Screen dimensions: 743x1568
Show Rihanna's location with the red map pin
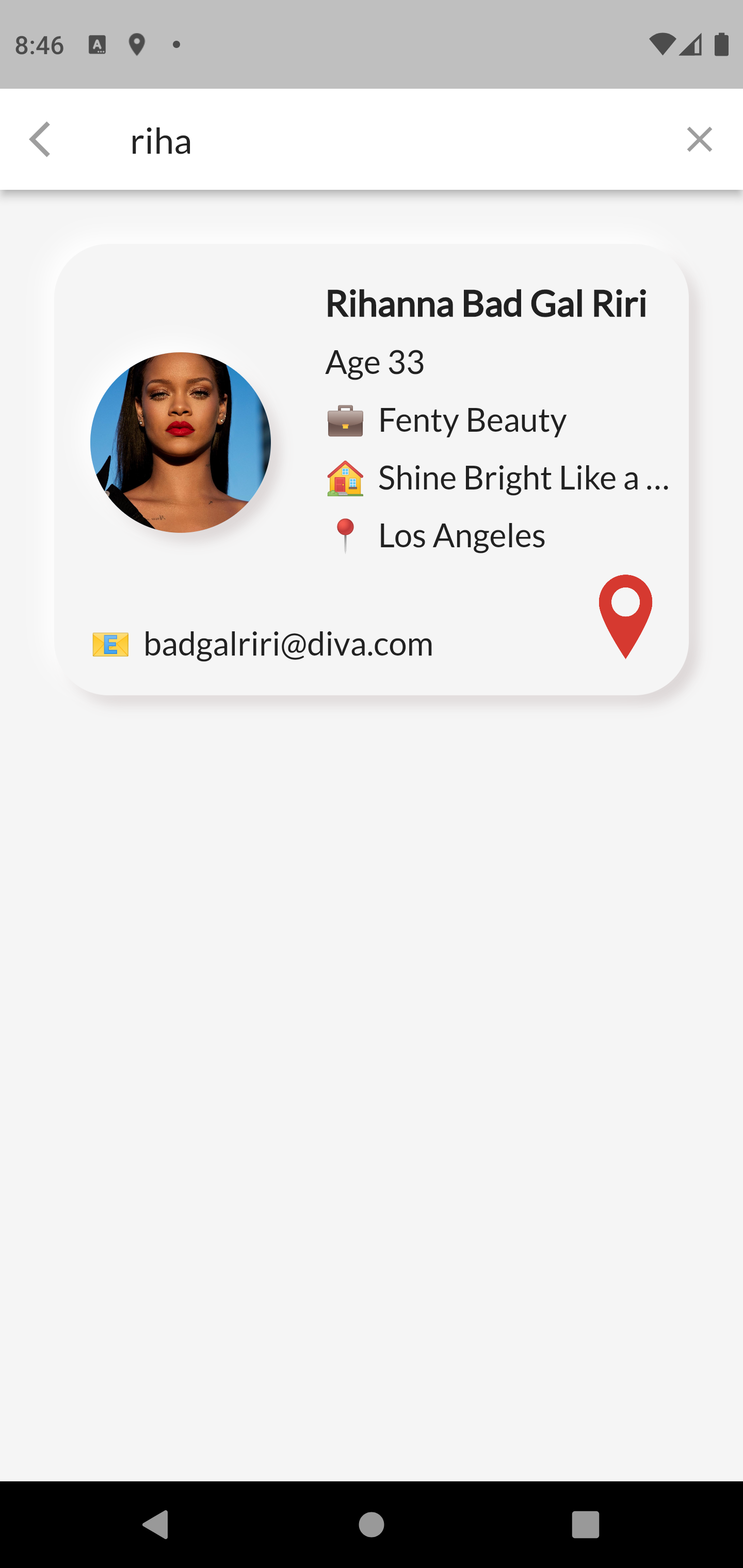pos(625,615)
